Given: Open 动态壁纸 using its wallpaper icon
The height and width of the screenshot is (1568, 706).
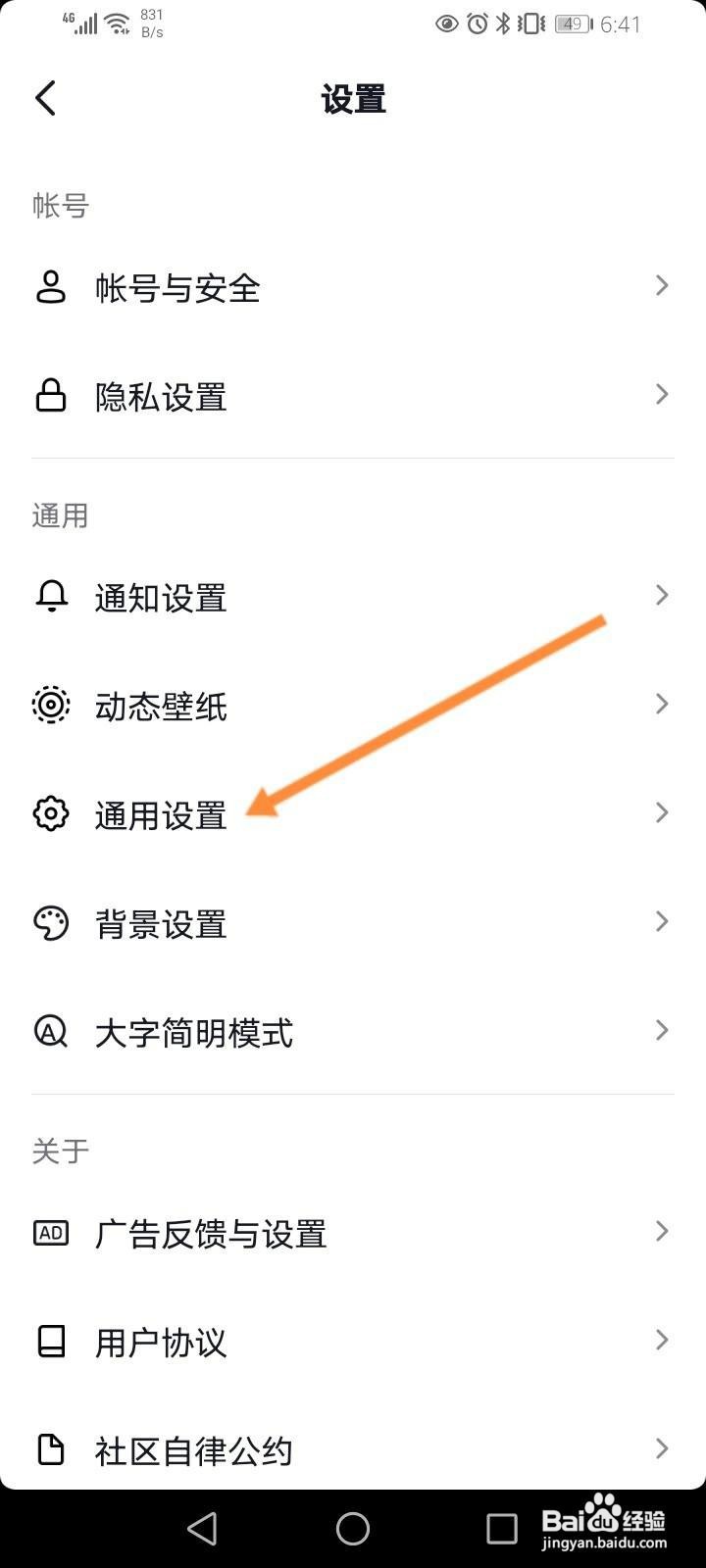Looking at the screenshot, I should [x=50, y=705].
